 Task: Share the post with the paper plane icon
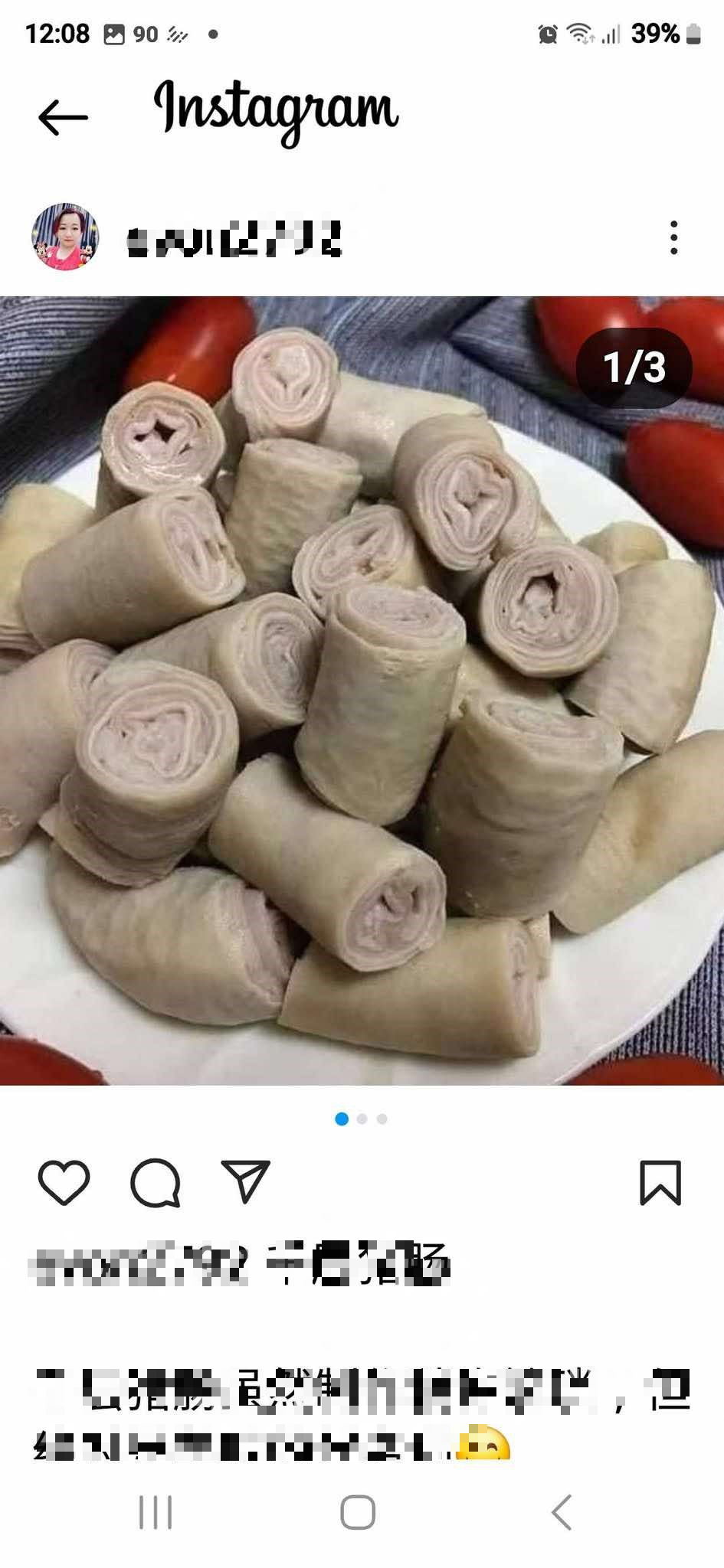[x=246, y=1181]
